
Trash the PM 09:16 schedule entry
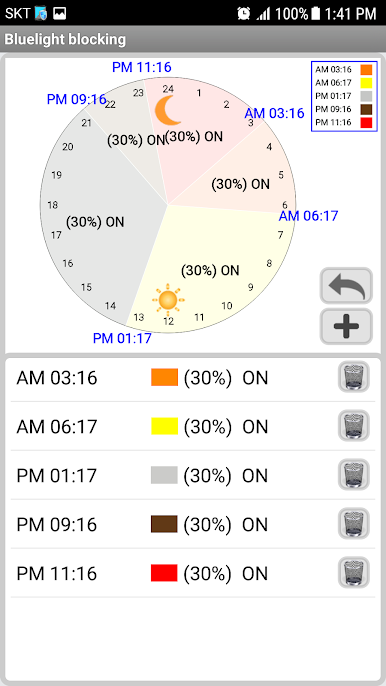pyautogui.click(x=354, y=524)
